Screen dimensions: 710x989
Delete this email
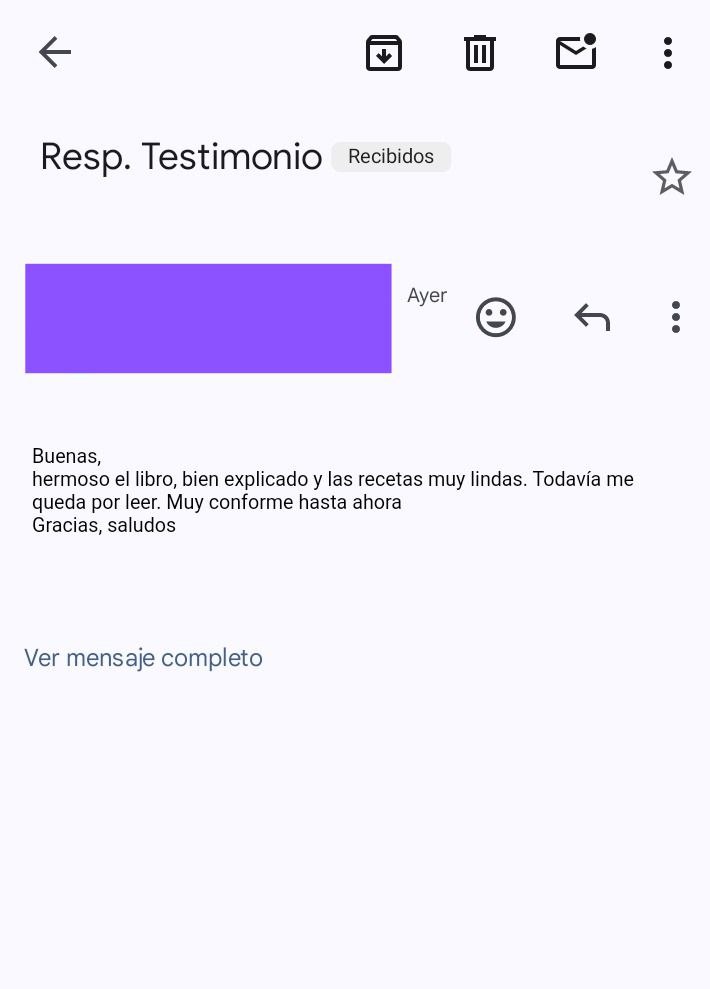point(480,53)
